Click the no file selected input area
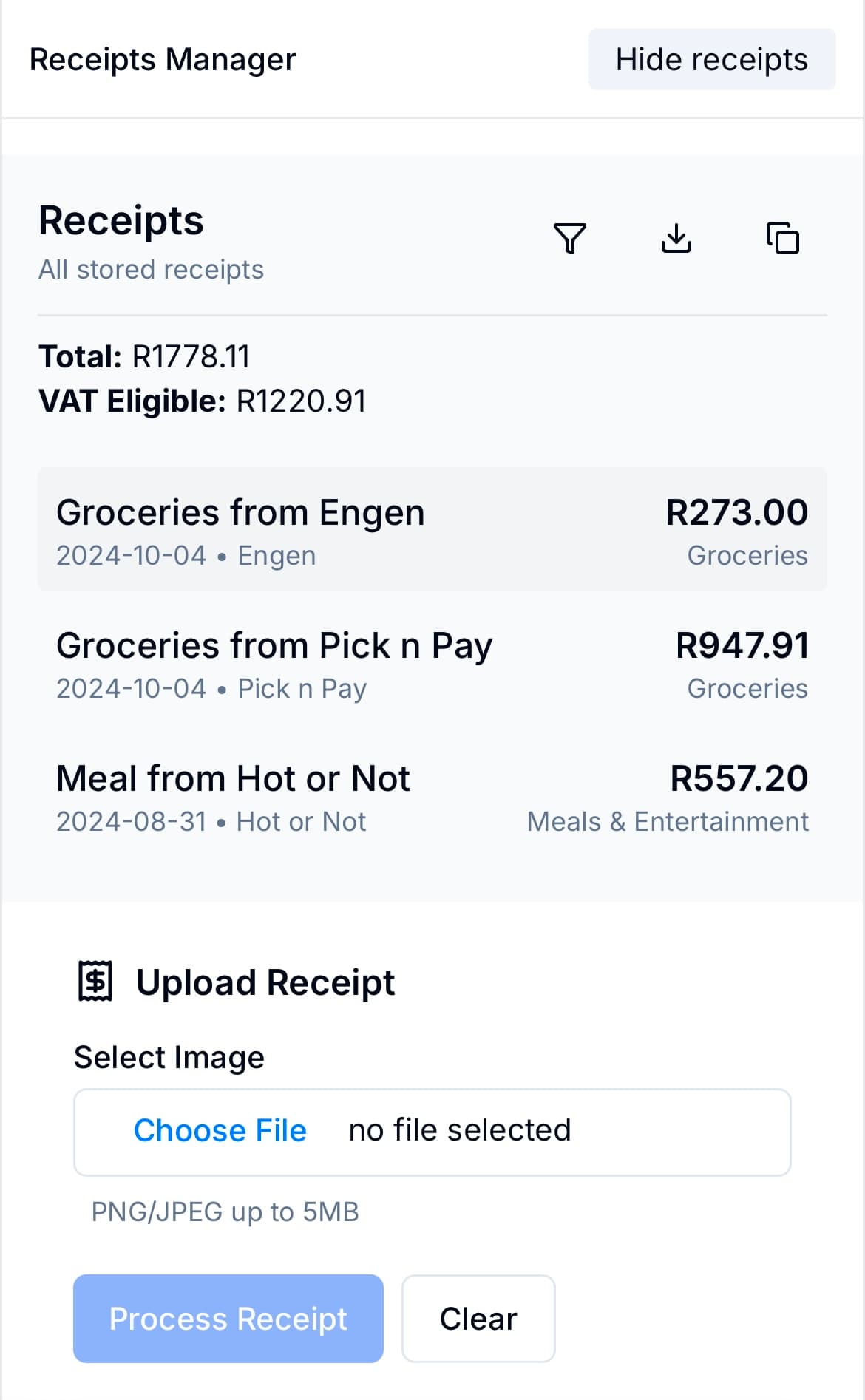Image resolution: width=865 pixels, height=1400 pixels. [x=459, y=1130]
